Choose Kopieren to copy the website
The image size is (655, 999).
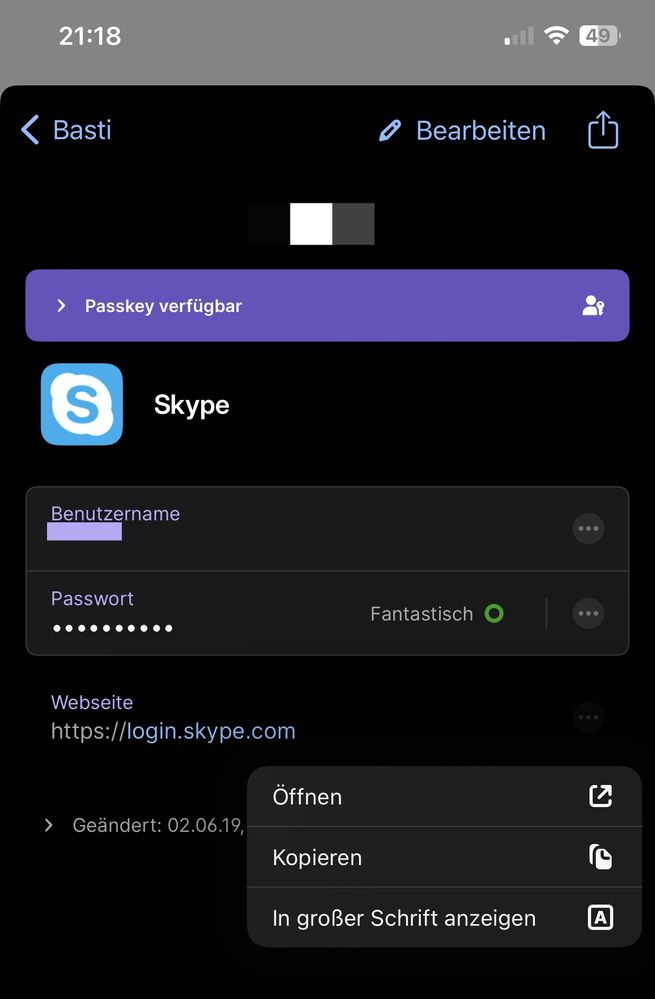pos(444,857)
